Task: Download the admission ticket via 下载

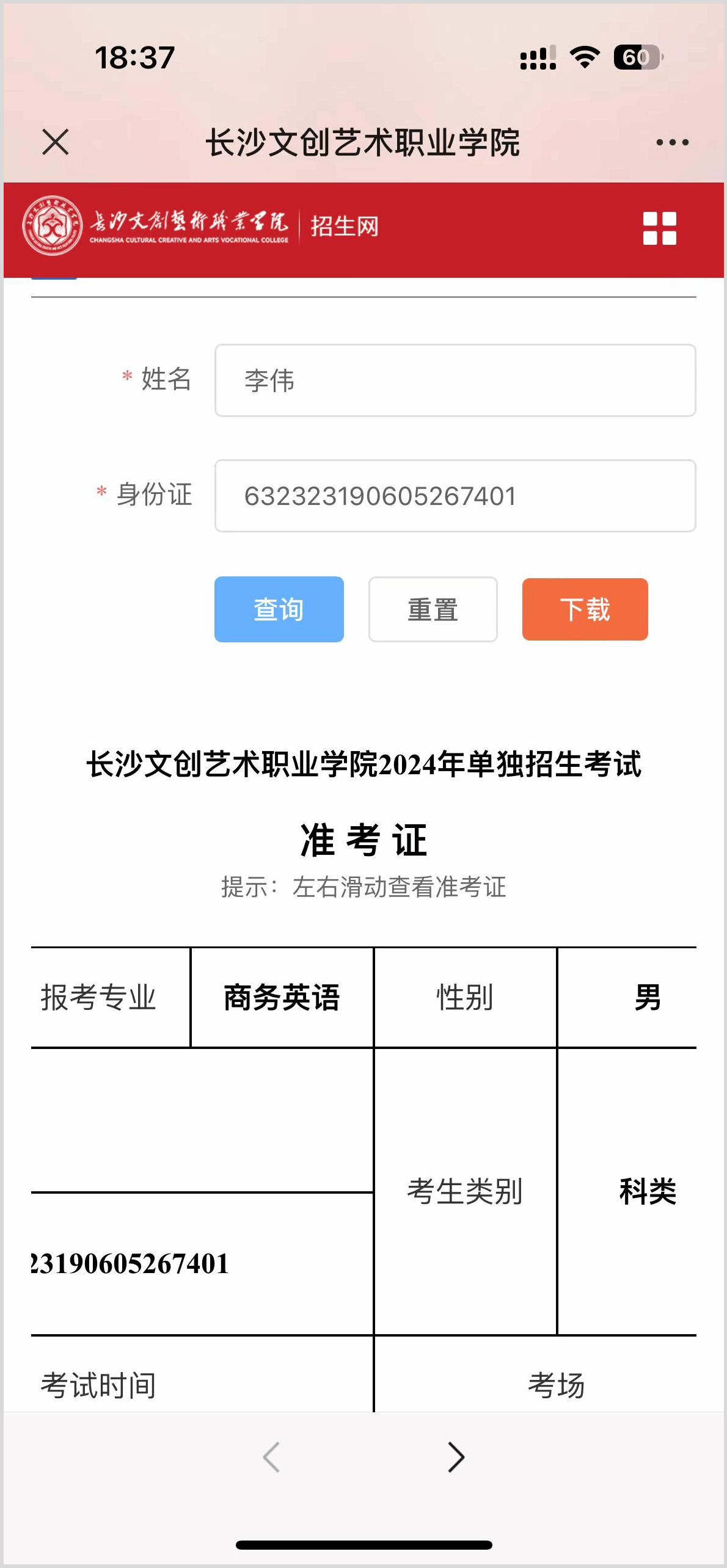Action: click(585, 609)
